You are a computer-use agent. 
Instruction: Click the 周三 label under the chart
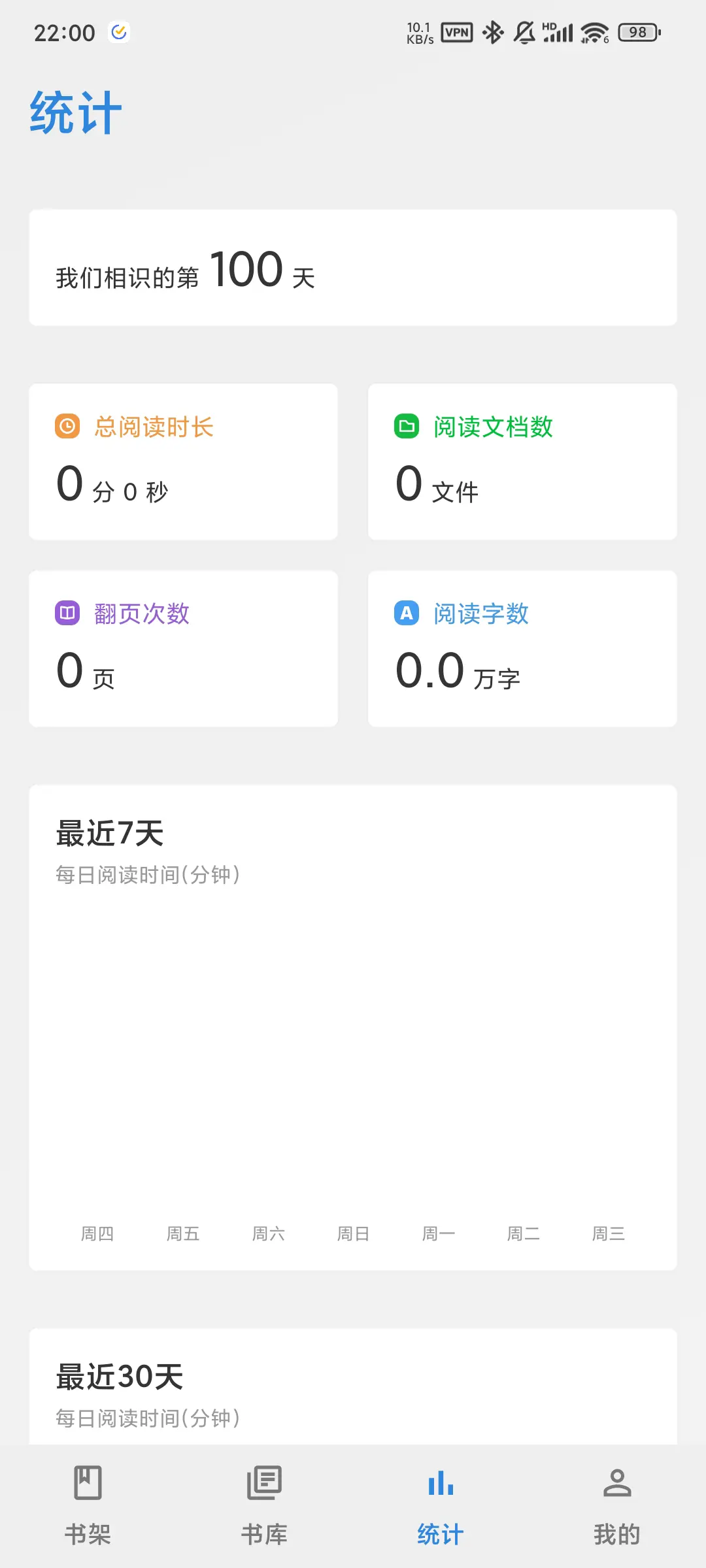608,1233
